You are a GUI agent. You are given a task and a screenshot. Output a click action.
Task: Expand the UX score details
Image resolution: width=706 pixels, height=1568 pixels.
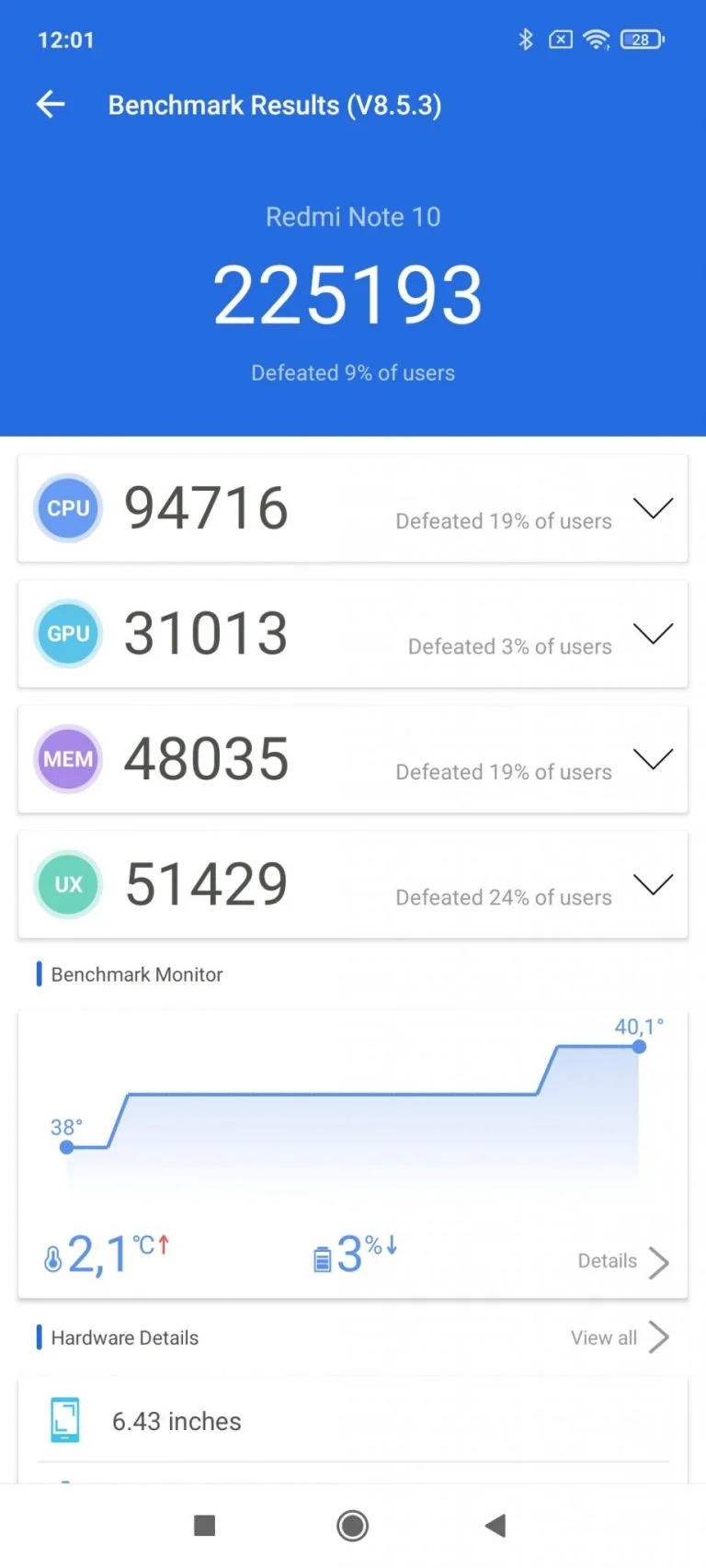(x=653, y=884)
